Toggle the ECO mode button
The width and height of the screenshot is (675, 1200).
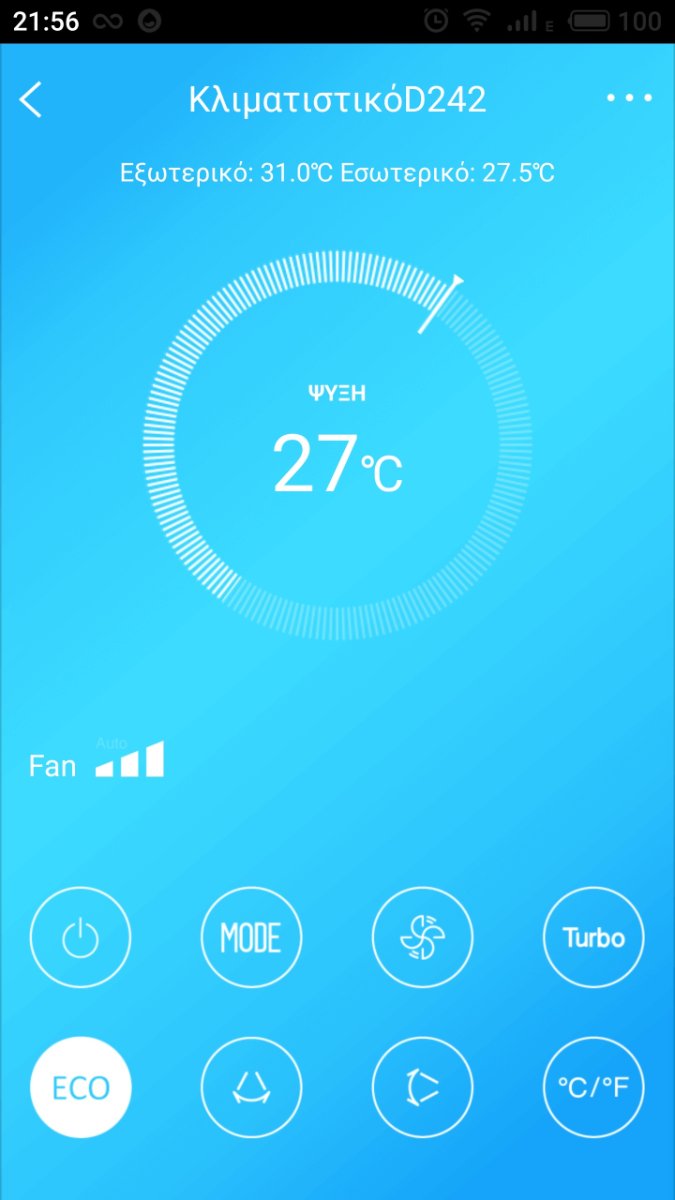coord(80,1088)
